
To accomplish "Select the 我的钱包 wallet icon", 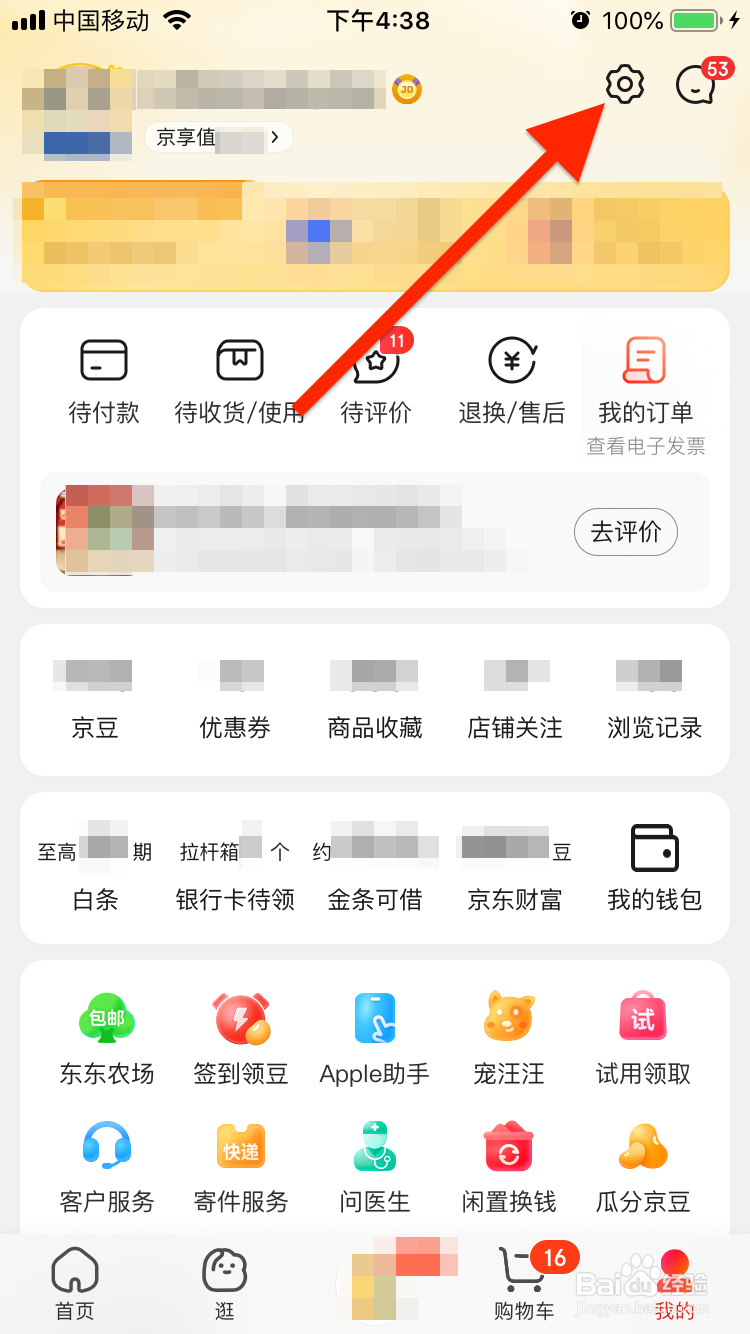I will tap(655, 868).
